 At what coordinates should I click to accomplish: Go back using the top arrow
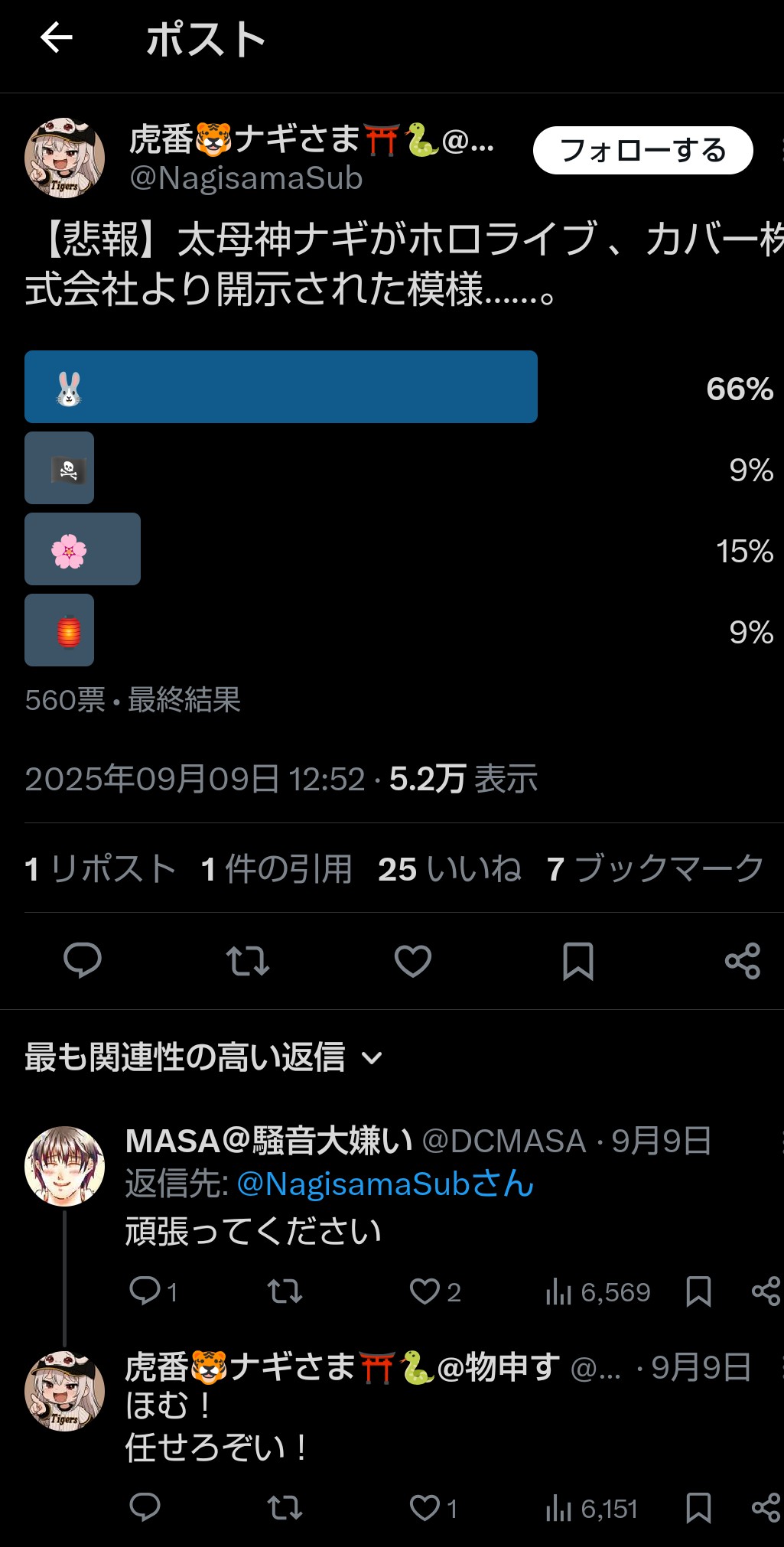tap(56, 37)
